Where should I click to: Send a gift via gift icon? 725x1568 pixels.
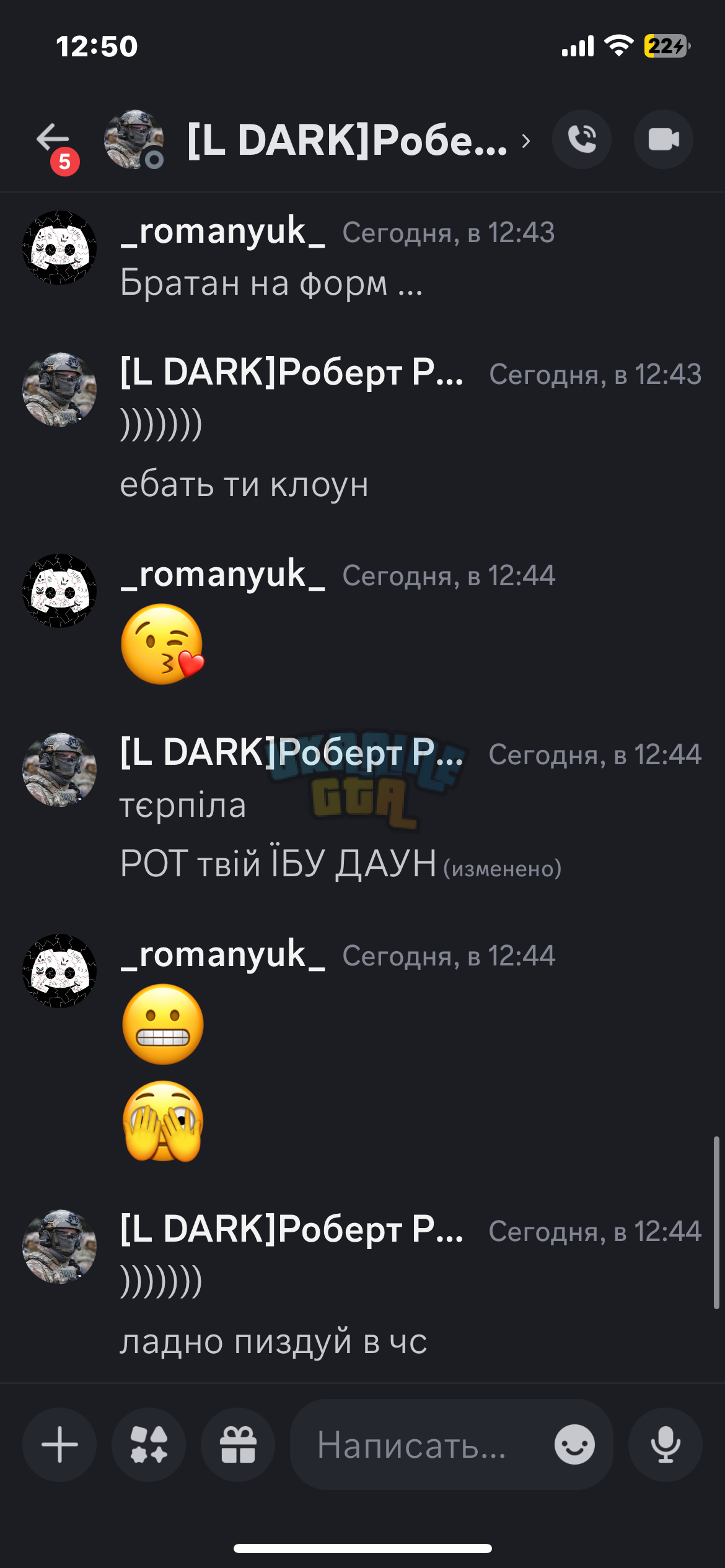(238, 1444)
